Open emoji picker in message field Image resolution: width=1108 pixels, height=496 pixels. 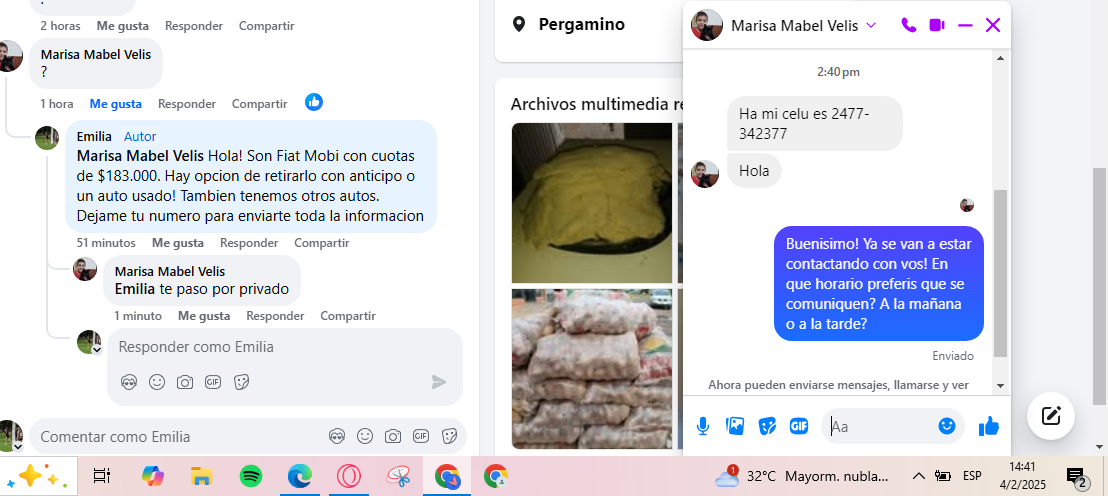947,426
